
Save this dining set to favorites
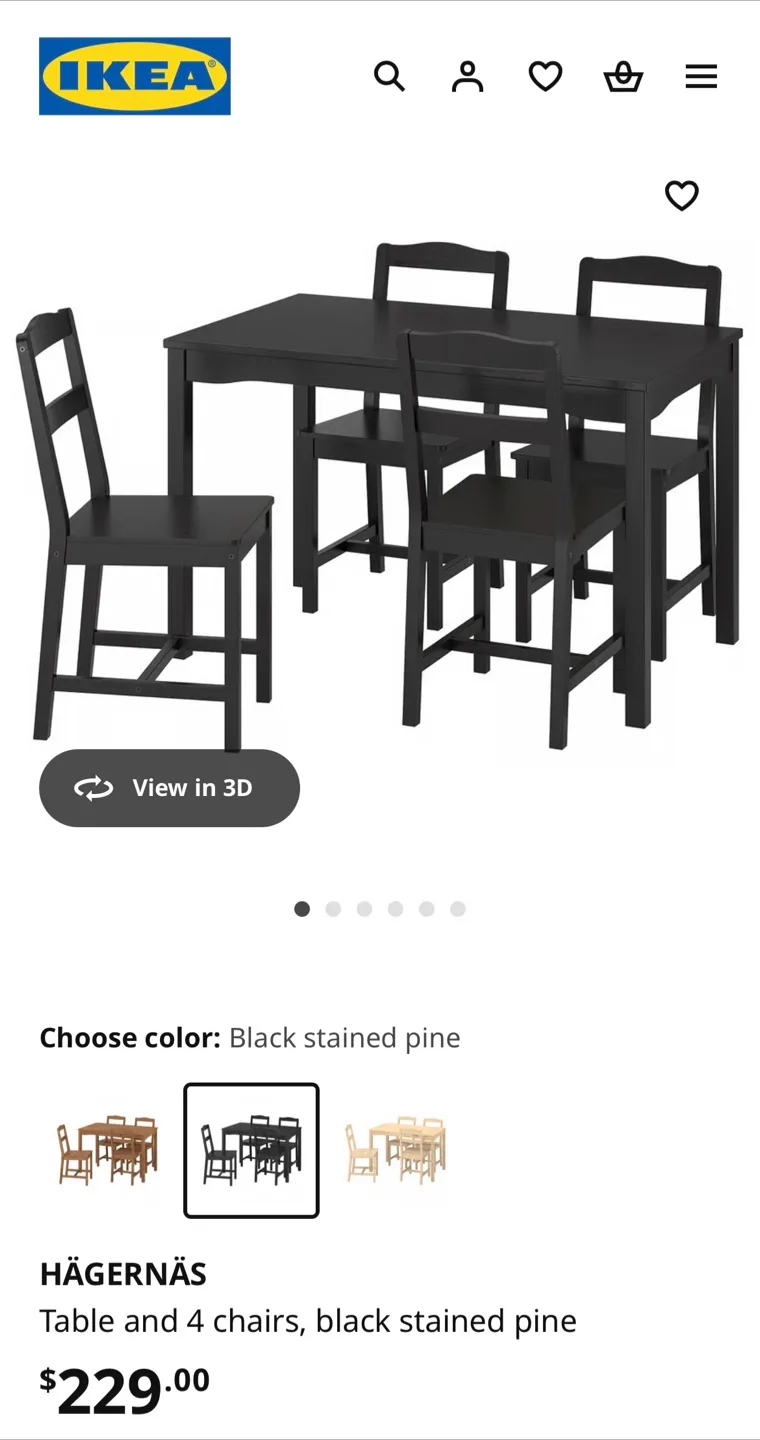(x=682, y=195)
